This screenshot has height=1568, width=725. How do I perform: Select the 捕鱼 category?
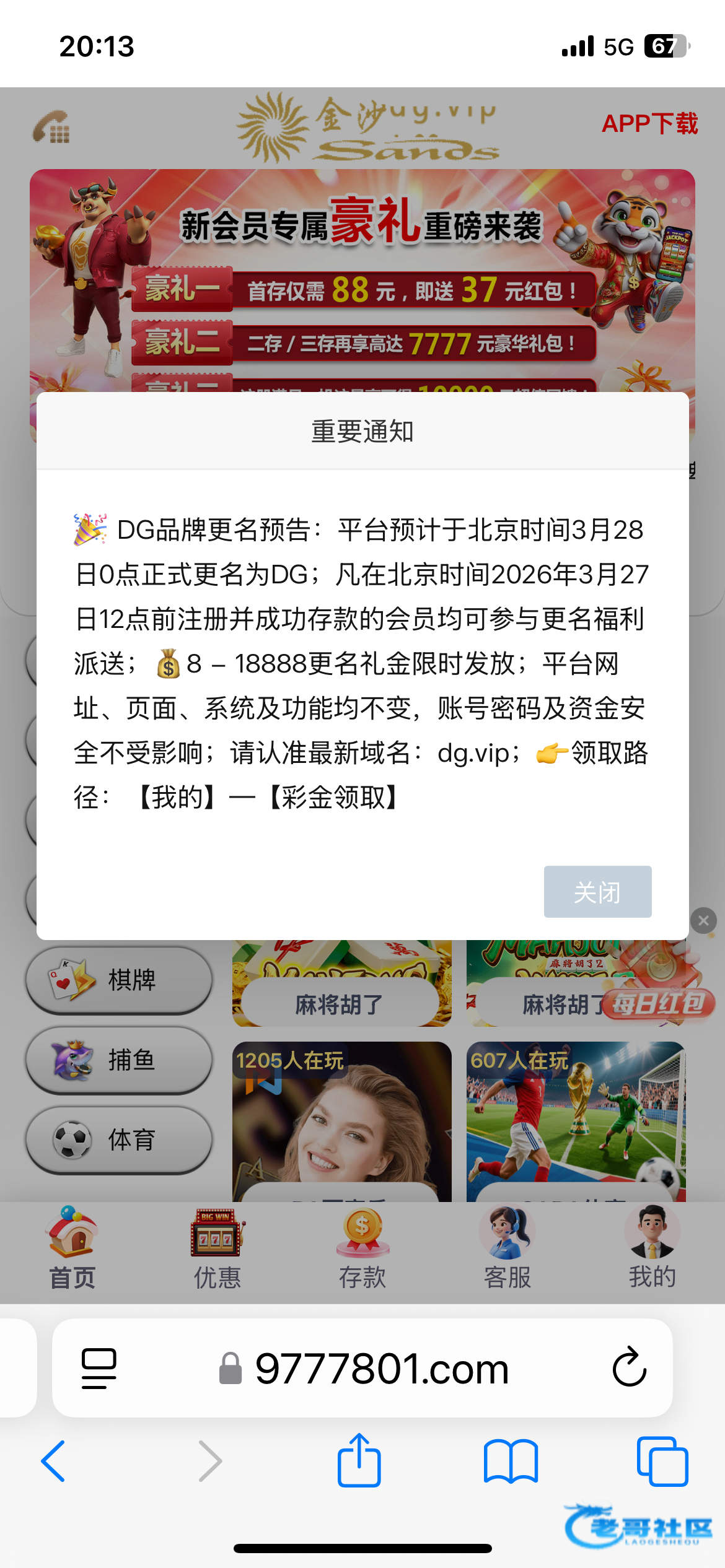click(x=119, y=1060)
